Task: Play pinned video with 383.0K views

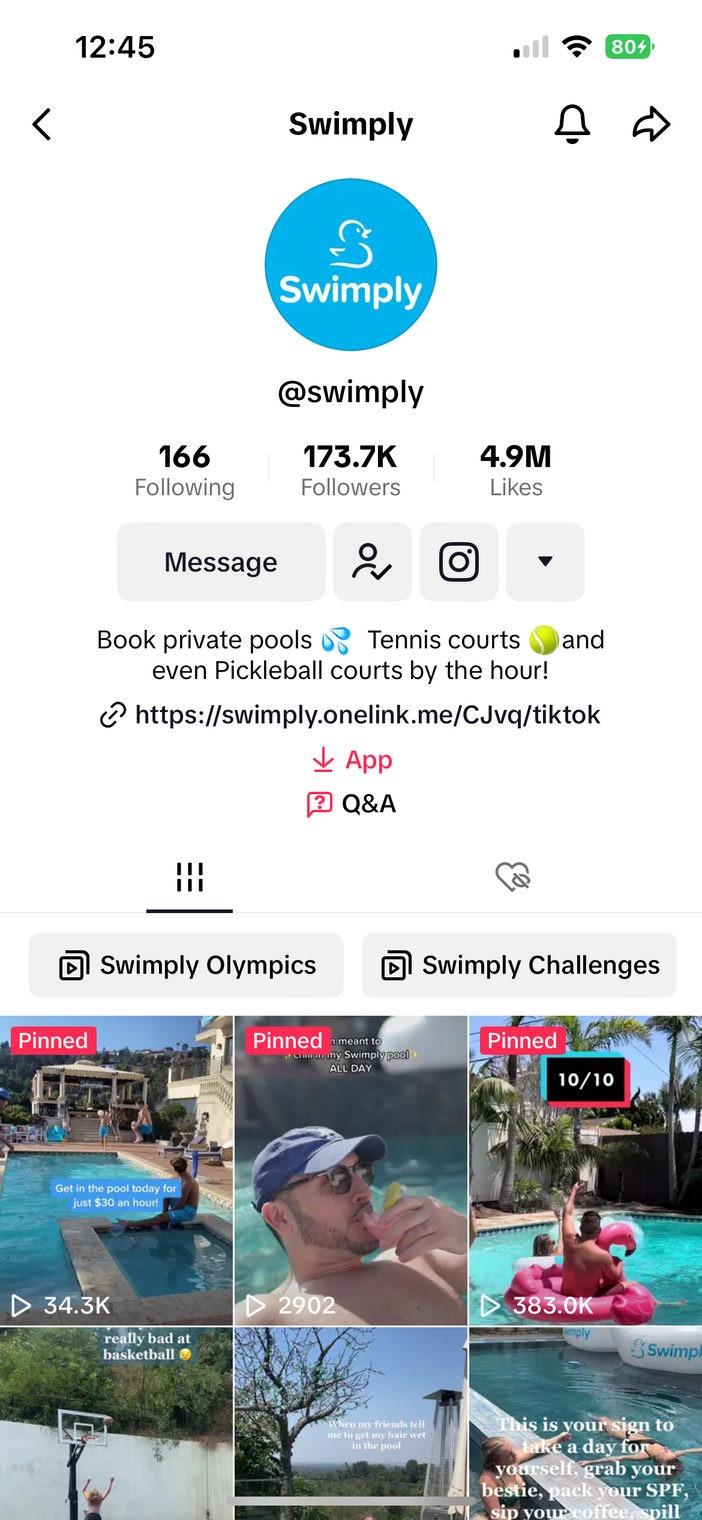Action: pos(585,1170)
